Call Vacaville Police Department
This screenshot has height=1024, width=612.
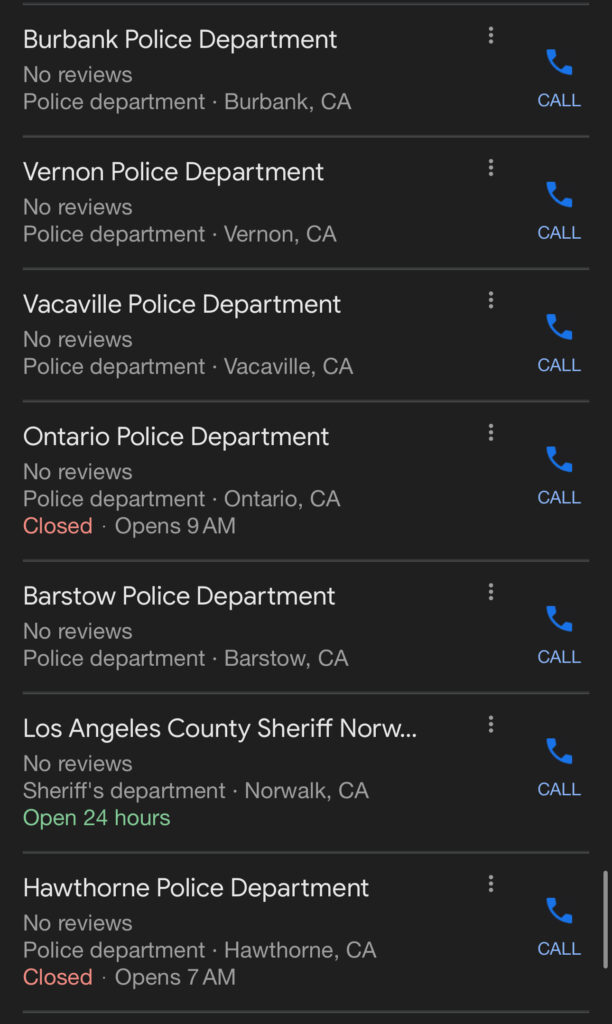tap(558, 344)
